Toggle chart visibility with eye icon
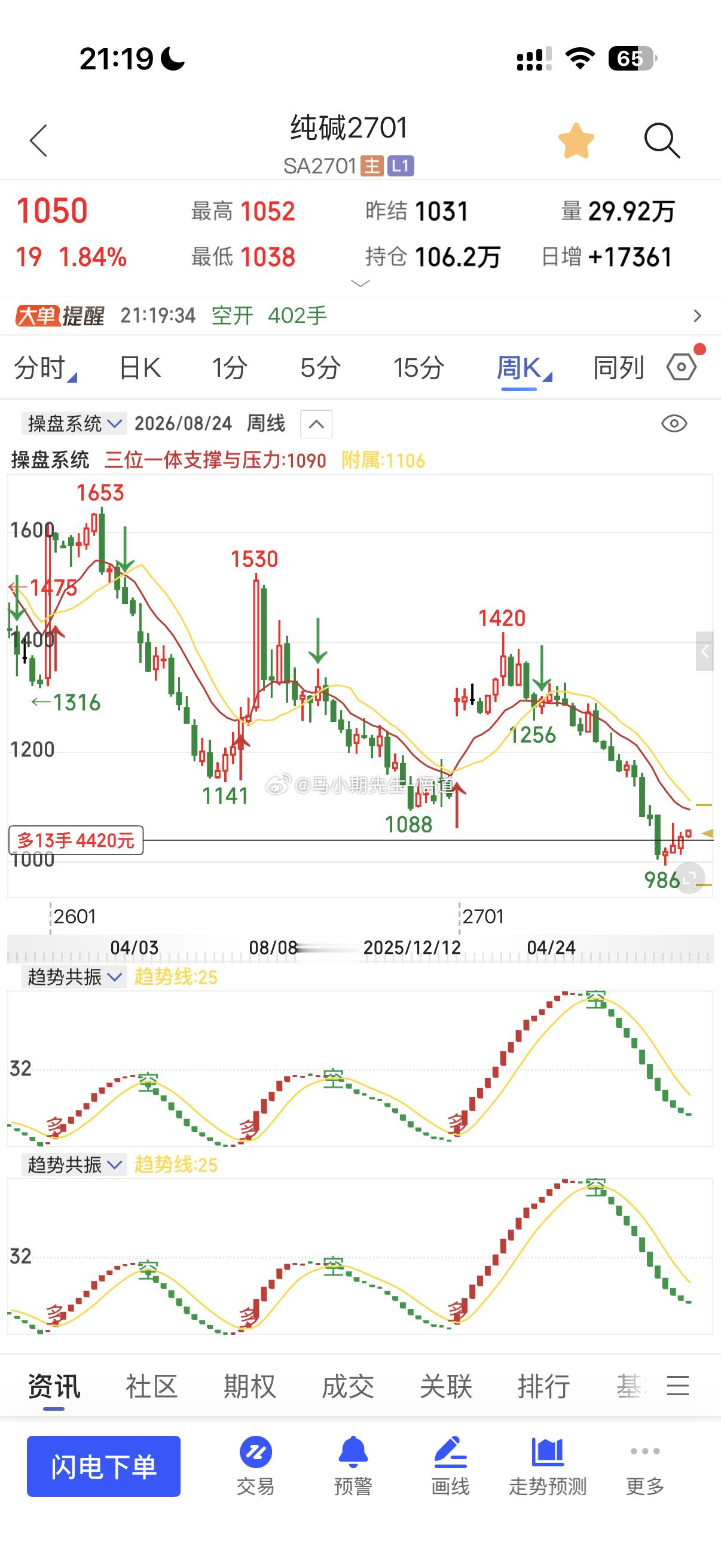Image resolution: width=721 pixels, height=1568 pixels. (674, 423)
